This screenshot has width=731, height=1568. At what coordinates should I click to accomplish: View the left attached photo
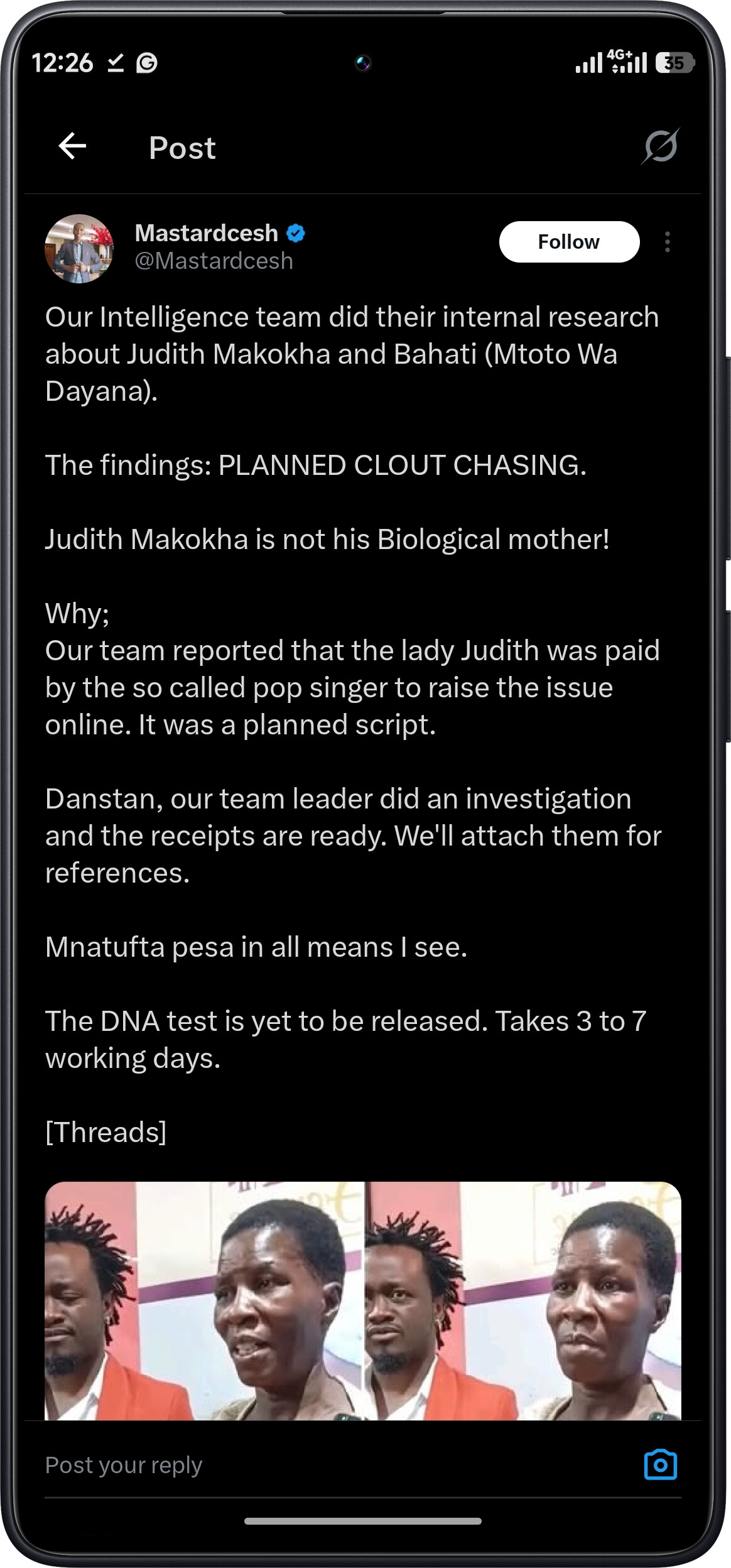[204, 1300]
